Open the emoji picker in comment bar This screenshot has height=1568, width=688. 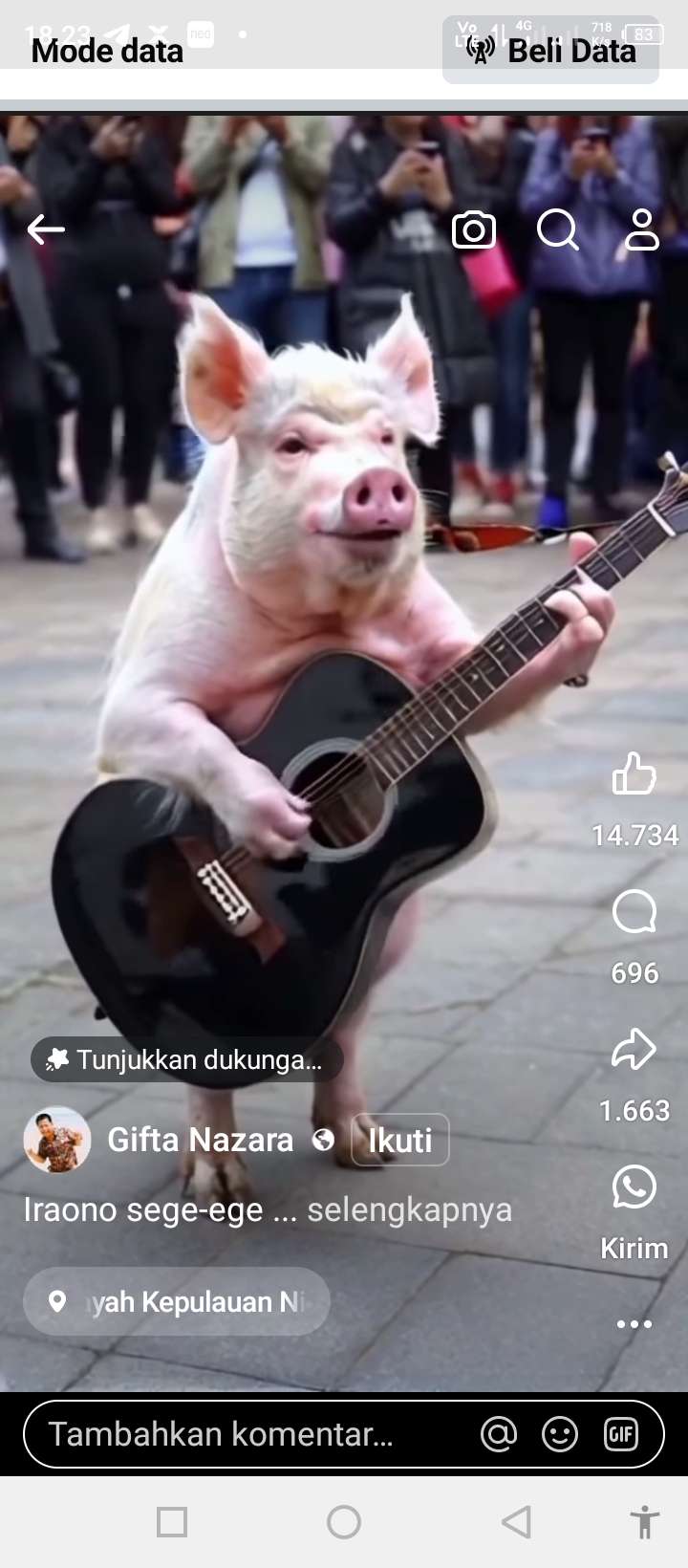[560, 1434]
